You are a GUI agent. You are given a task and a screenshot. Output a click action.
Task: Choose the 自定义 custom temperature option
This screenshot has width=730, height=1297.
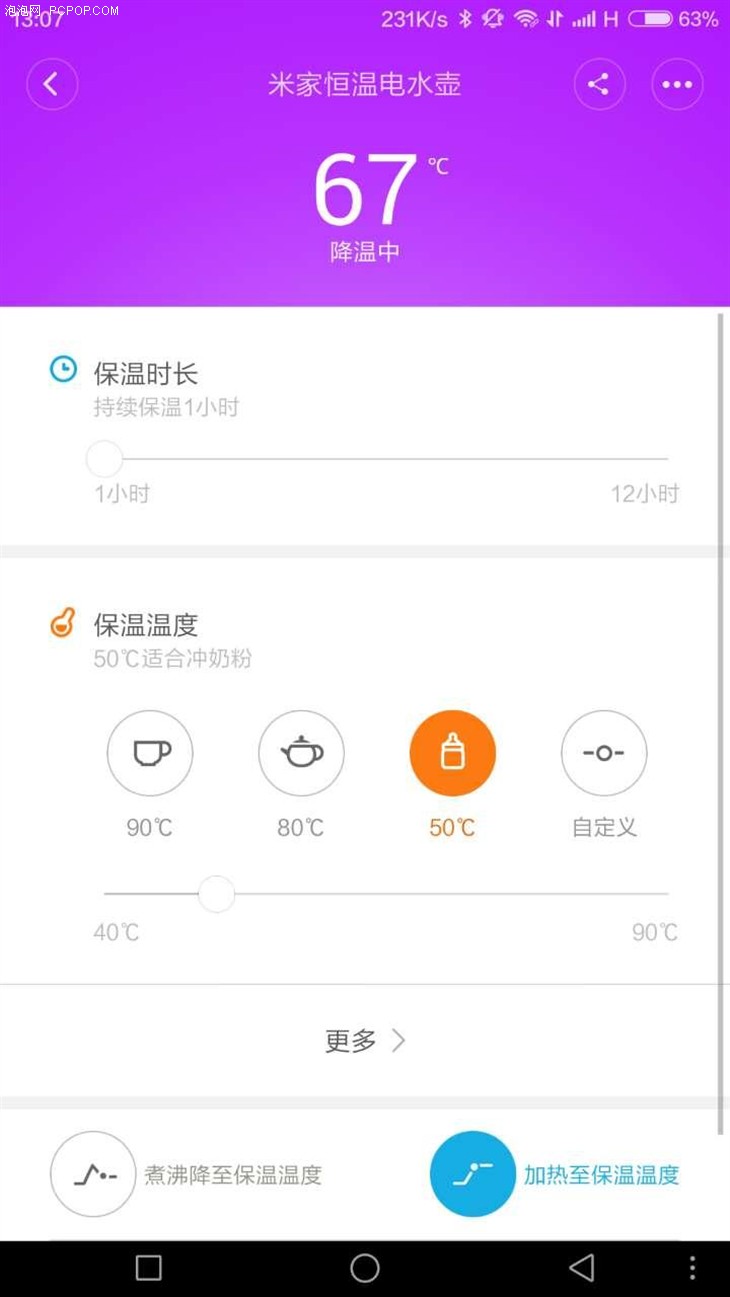604,753
